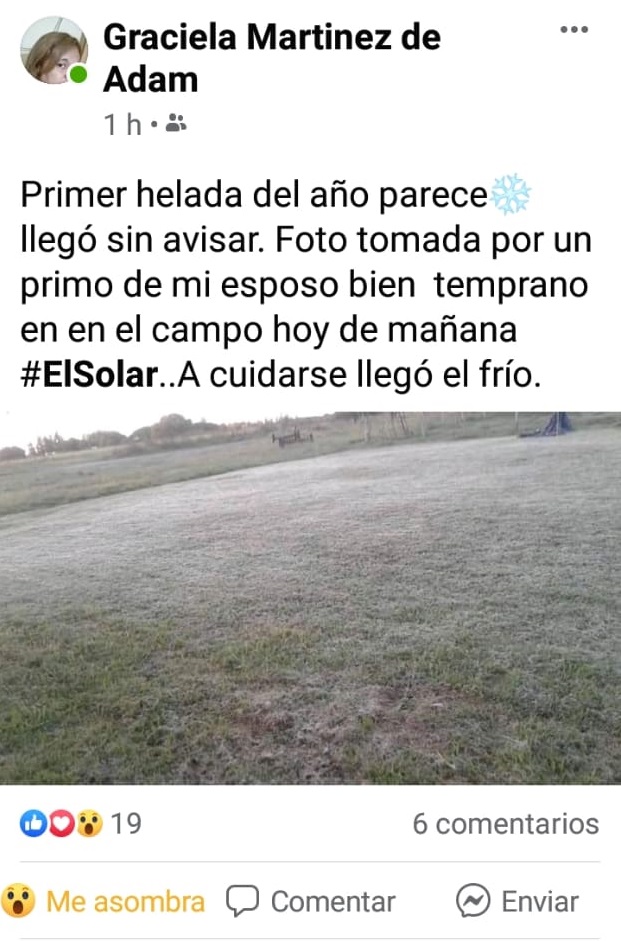View who reacted to this post
Image resolution: width=621 pixels, height=941 pixels.
(80, 823)
